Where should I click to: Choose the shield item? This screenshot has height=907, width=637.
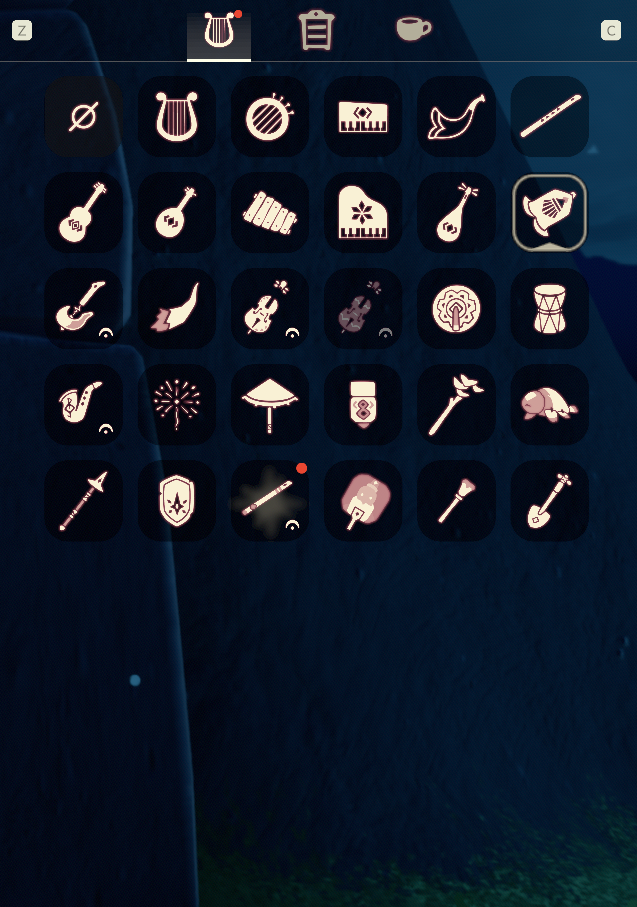tap(177, 501)
